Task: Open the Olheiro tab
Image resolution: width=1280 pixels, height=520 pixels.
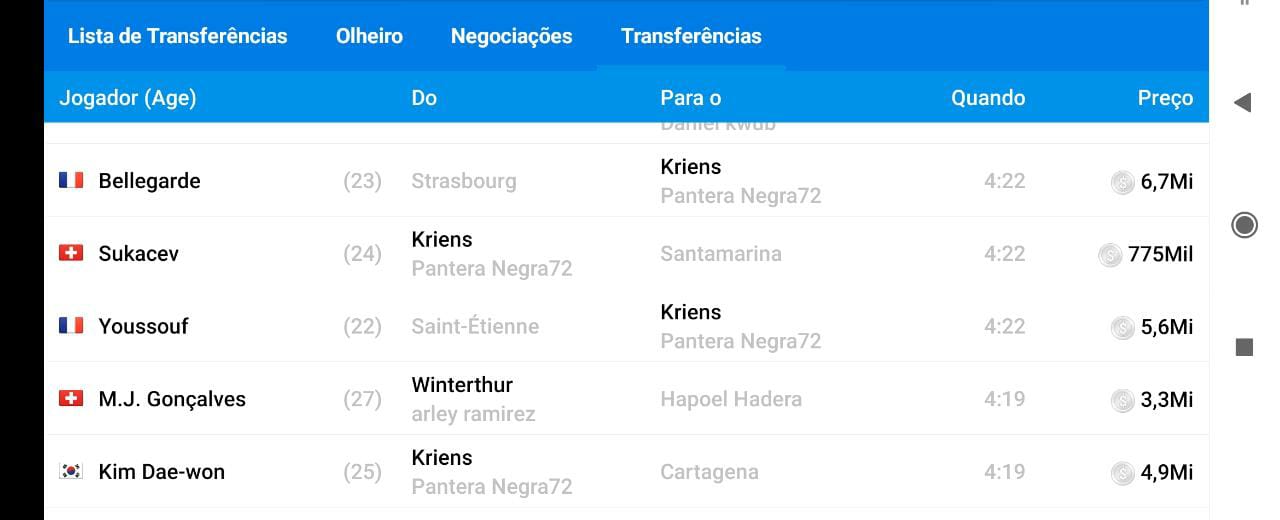Action: [x=369, y=36]
